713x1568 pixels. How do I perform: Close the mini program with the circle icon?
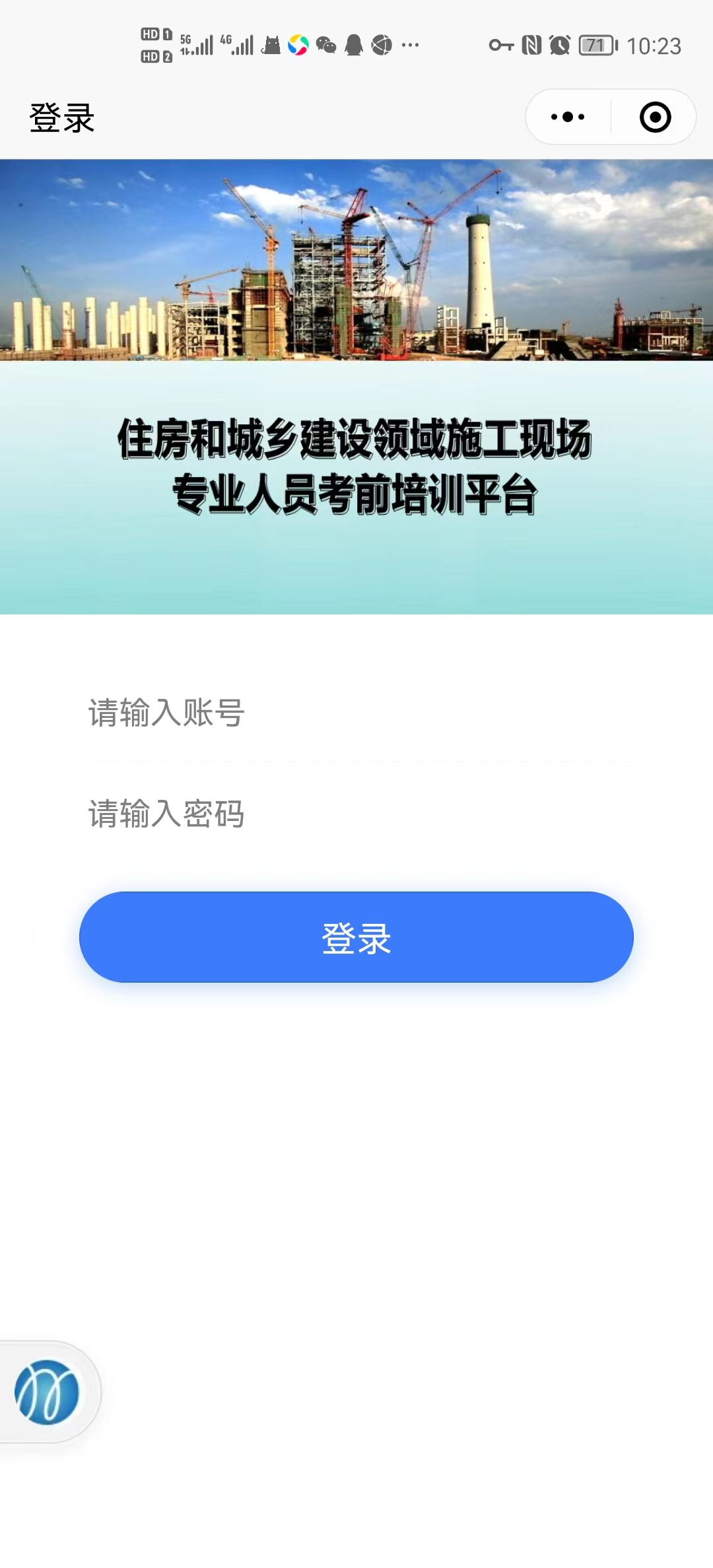pos(655,117)
